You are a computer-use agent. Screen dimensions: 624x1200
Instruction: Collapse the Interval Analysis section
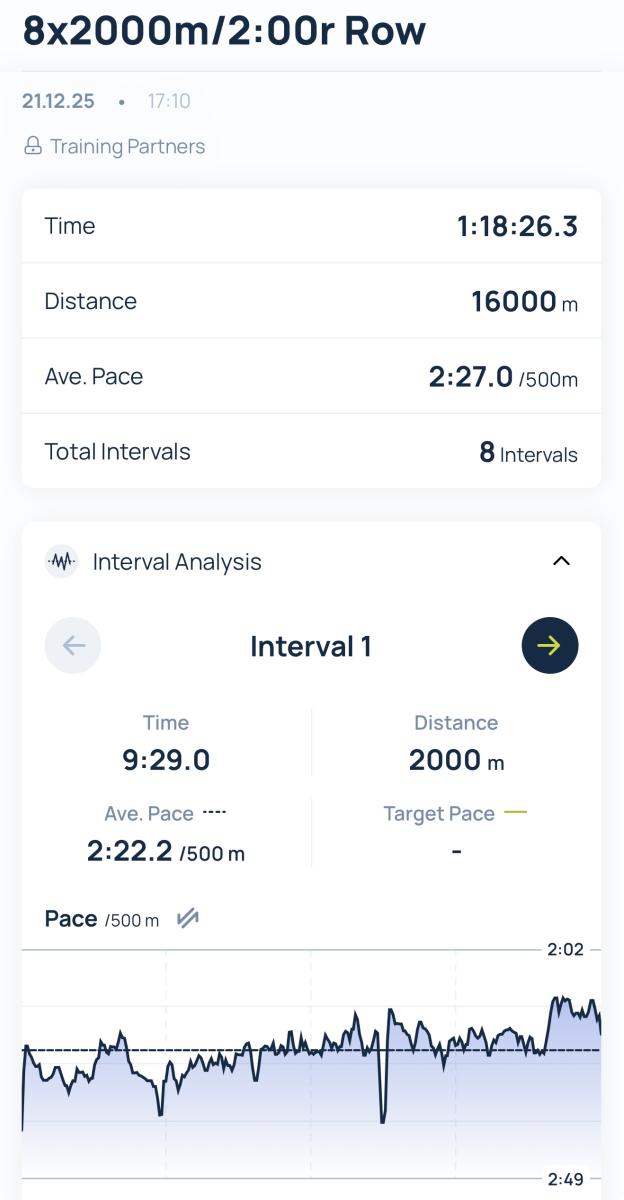pyautogui.click(x=561, y=561)
